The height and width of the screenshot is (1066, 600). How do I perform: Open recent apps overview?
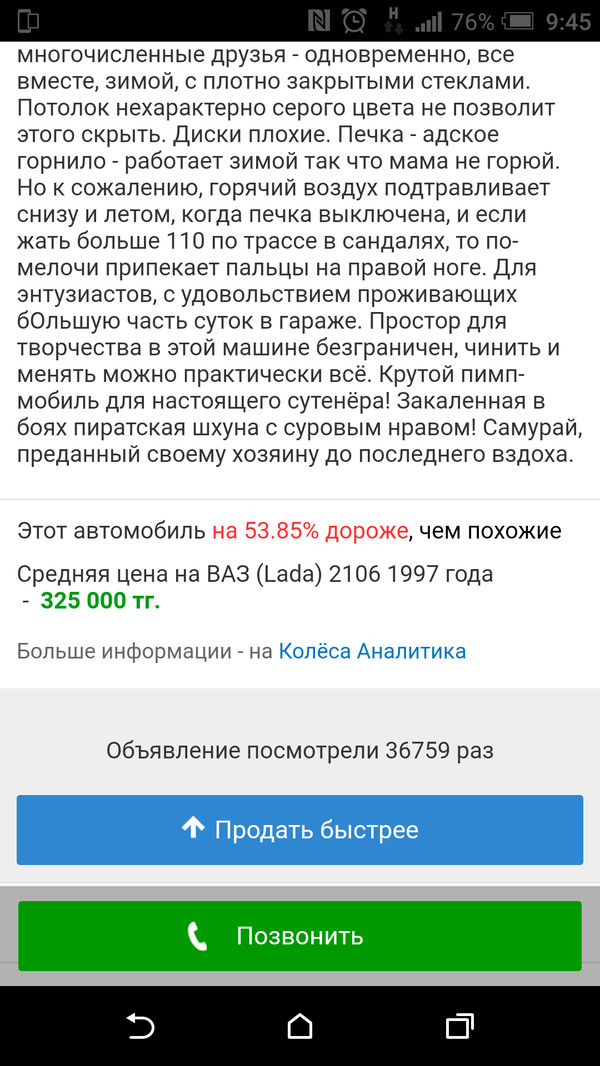[x=459, y=1026]
